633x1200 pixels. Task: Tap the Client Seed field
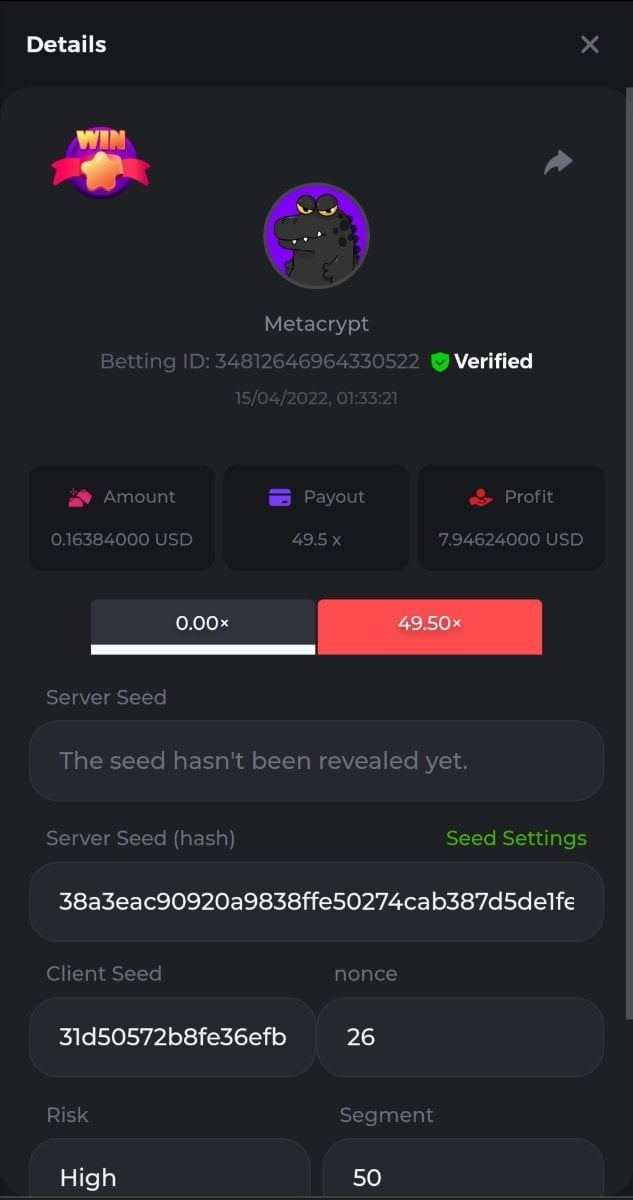pos(172,1037)
